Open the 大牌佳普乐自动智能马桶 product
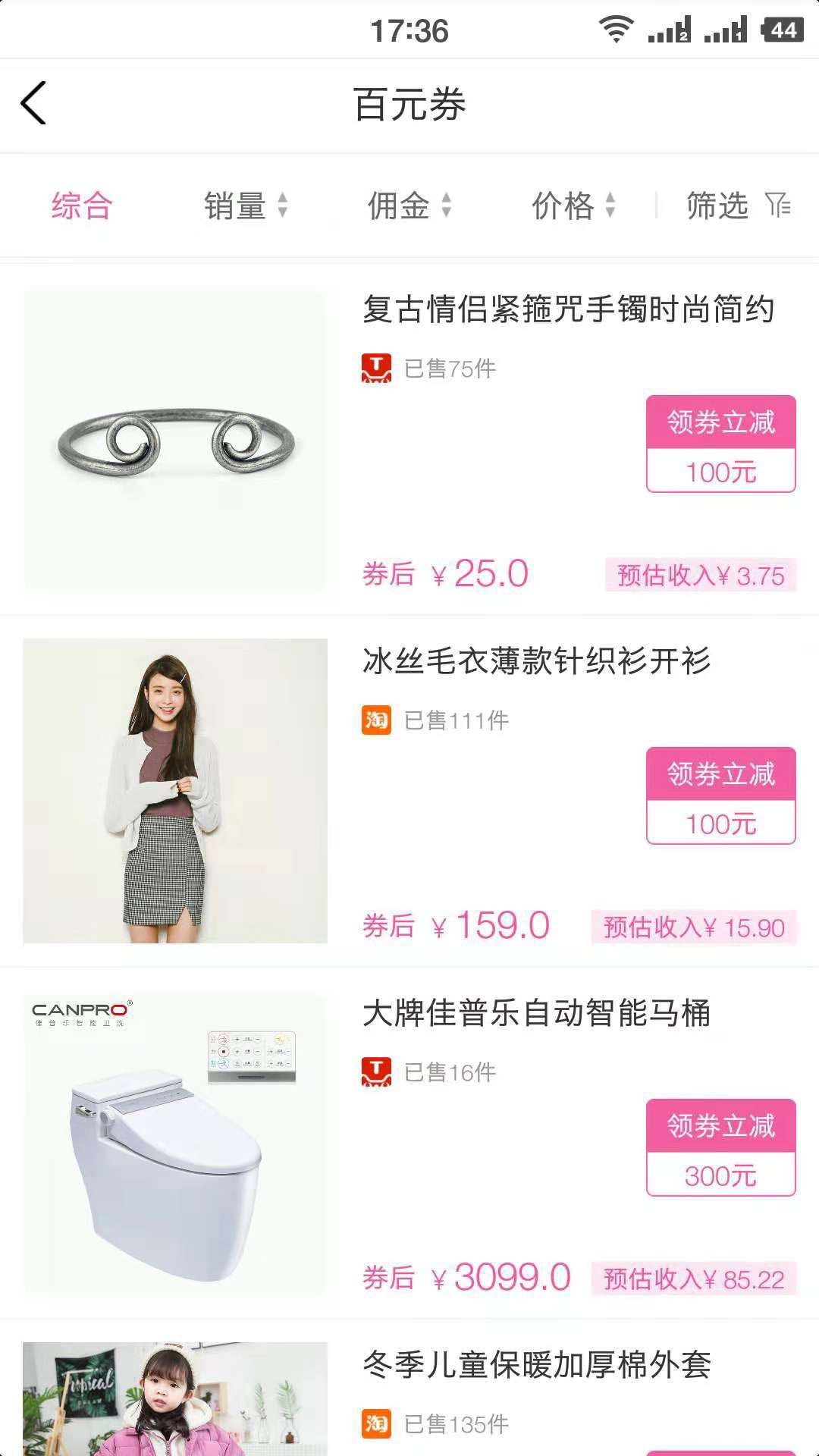 [535, 1013]
